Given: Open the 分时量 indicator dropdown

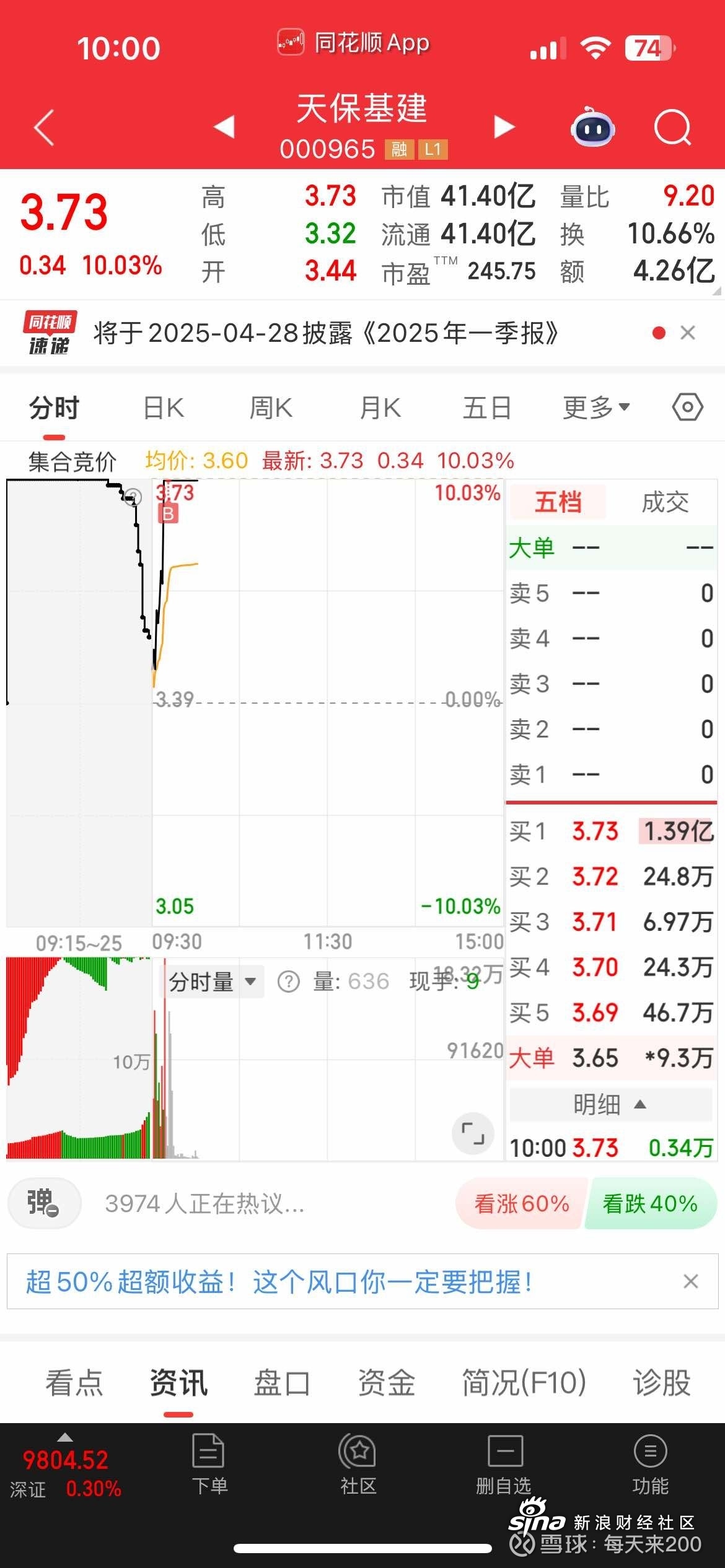Looking at the screenshot, I should point(213,982).
